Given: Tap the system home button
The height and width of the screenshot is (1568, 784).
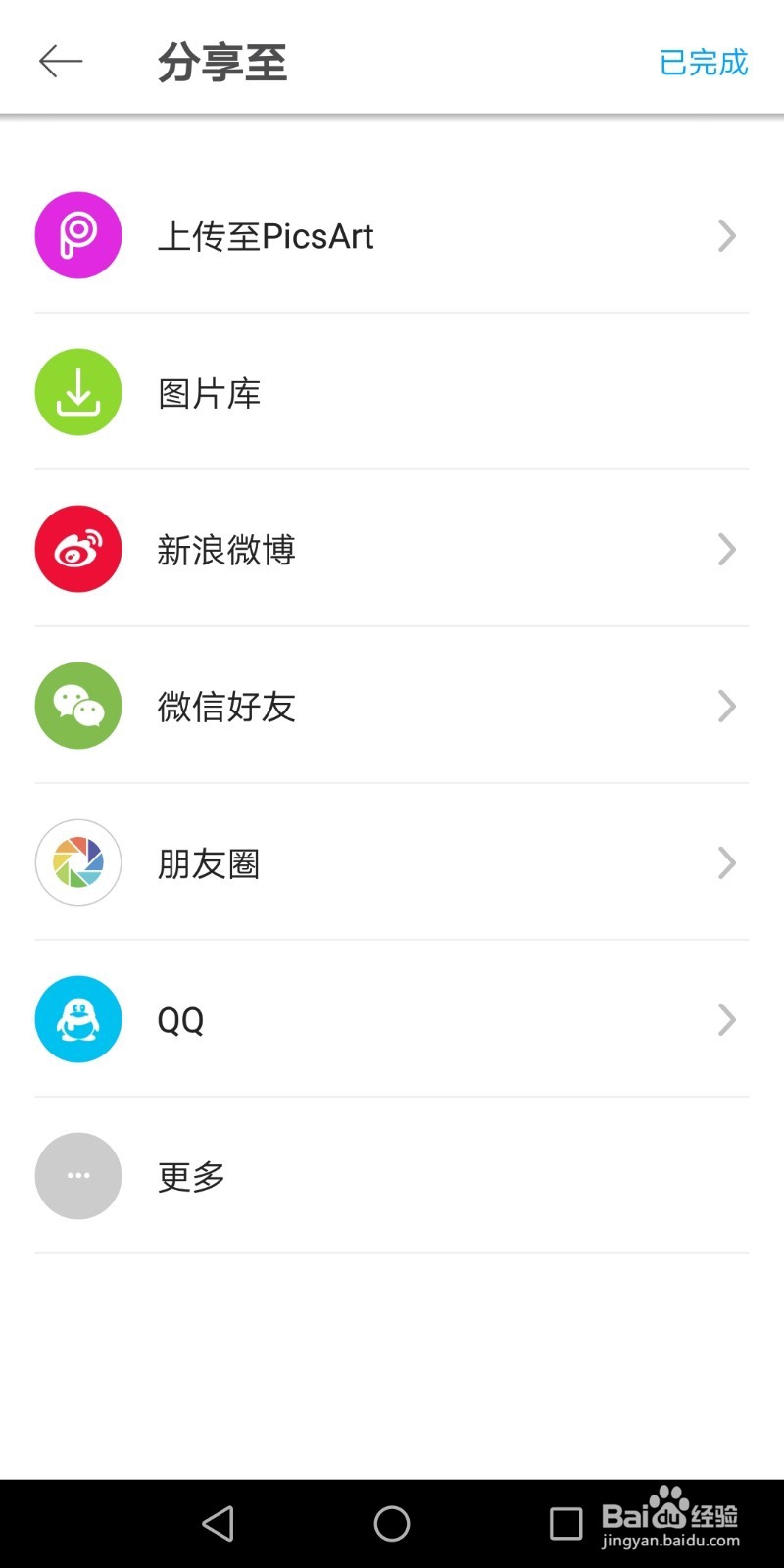Looking at the screenshot, I should (x=392, y=1523).
